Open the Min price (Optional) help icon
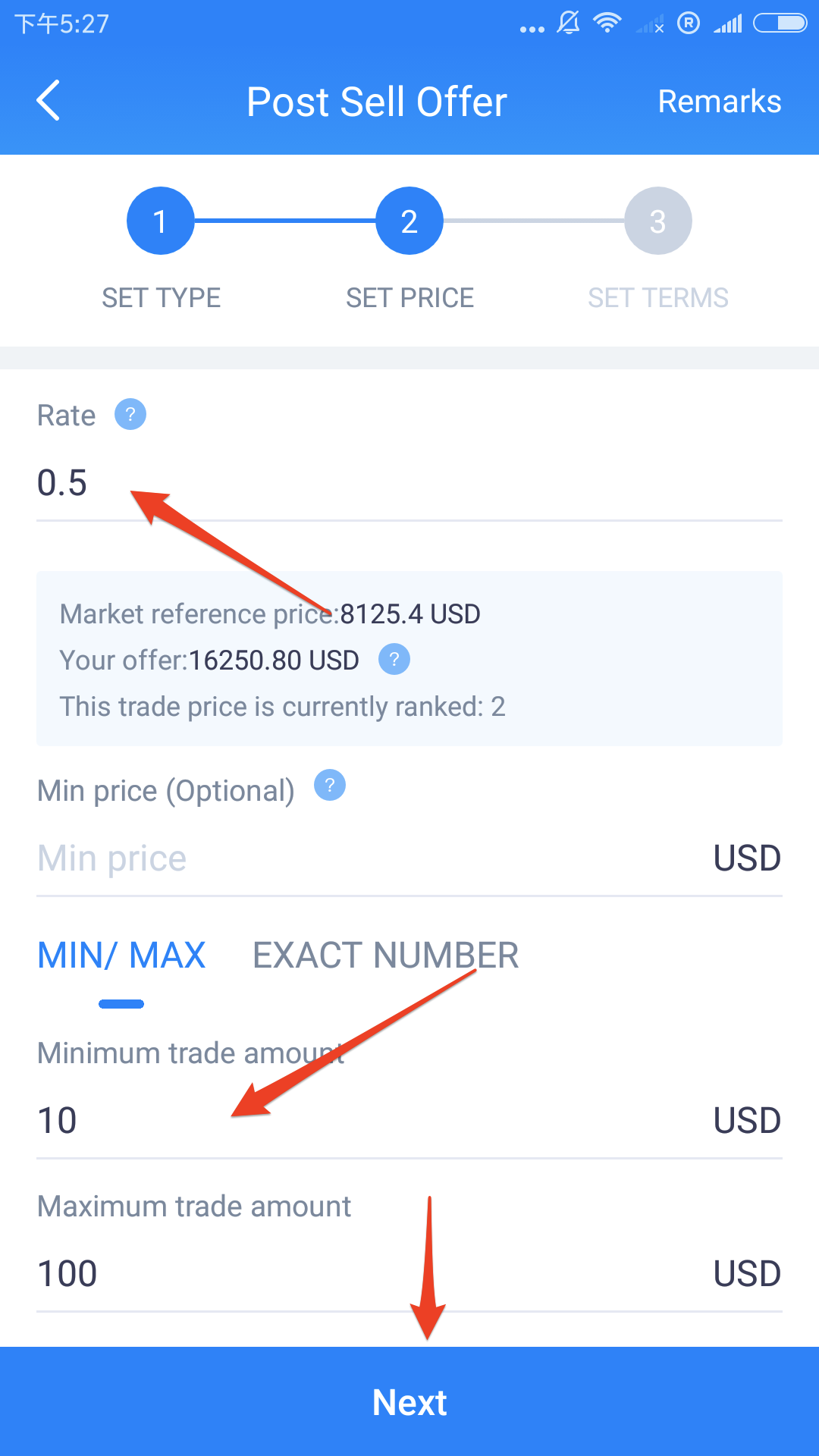819x1456 pixels. pyautogui.click(x=330, y=785)
